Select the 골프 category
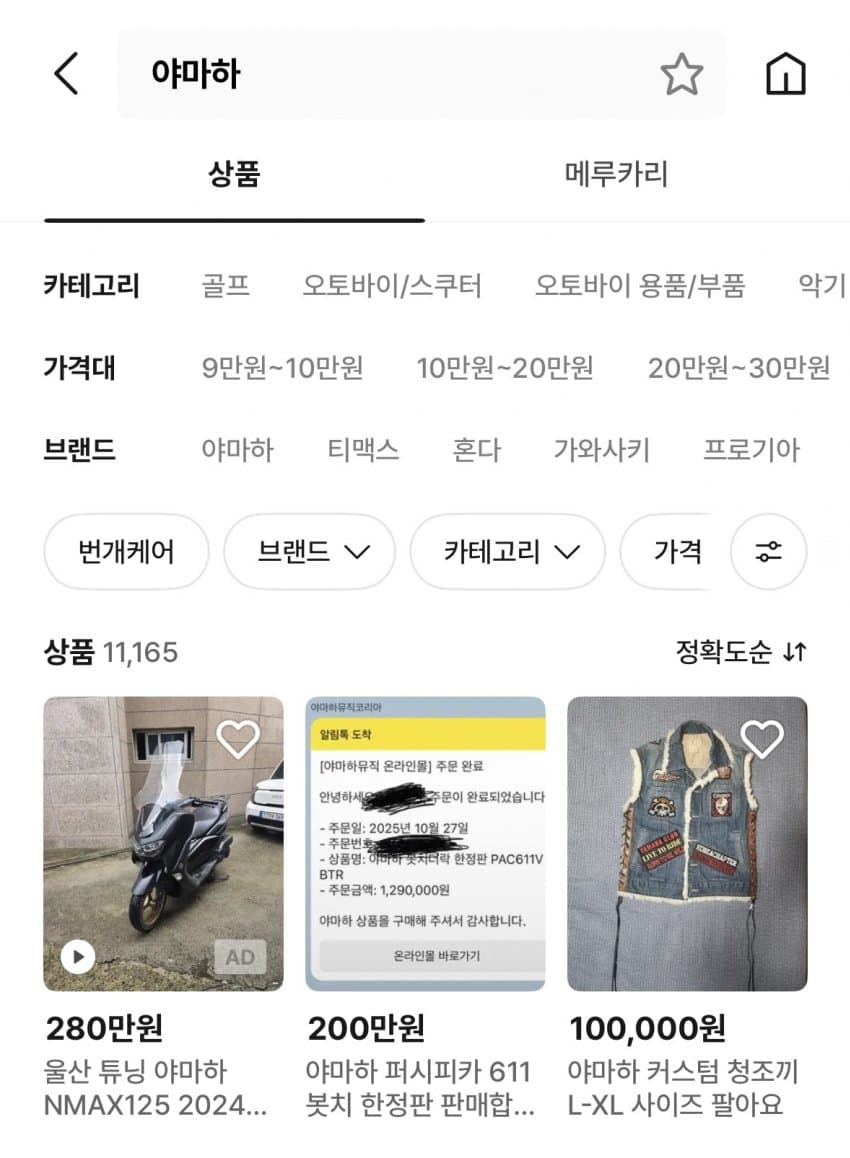The height and width of the screenshot is (1158, 850). pyautogui.click(x=225, y=287)
